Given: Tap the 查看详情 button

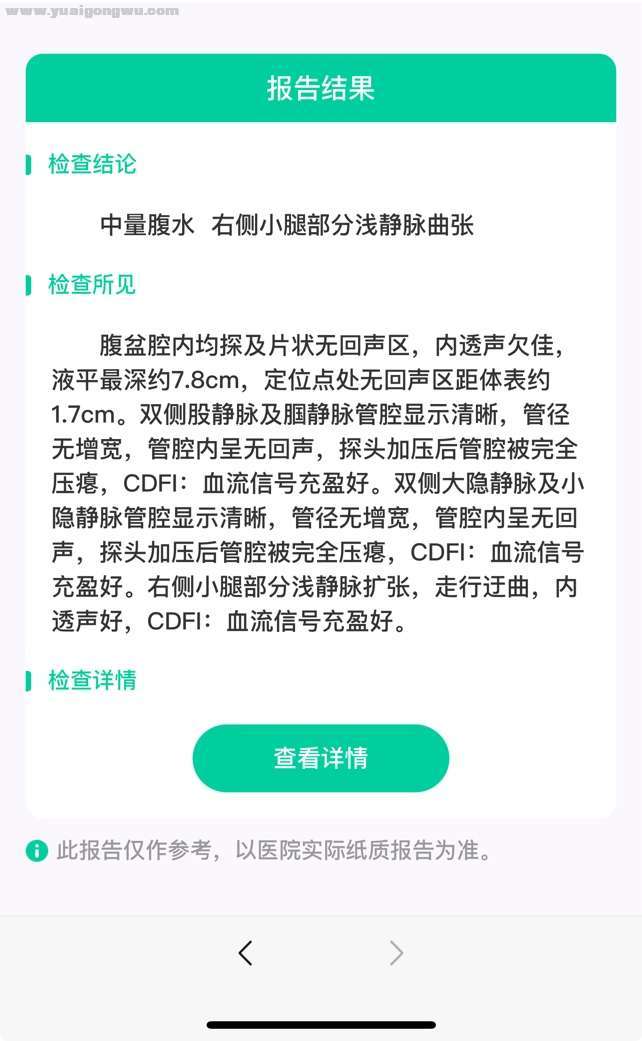Looking at the screenshot, I should (x=320, y=758).
